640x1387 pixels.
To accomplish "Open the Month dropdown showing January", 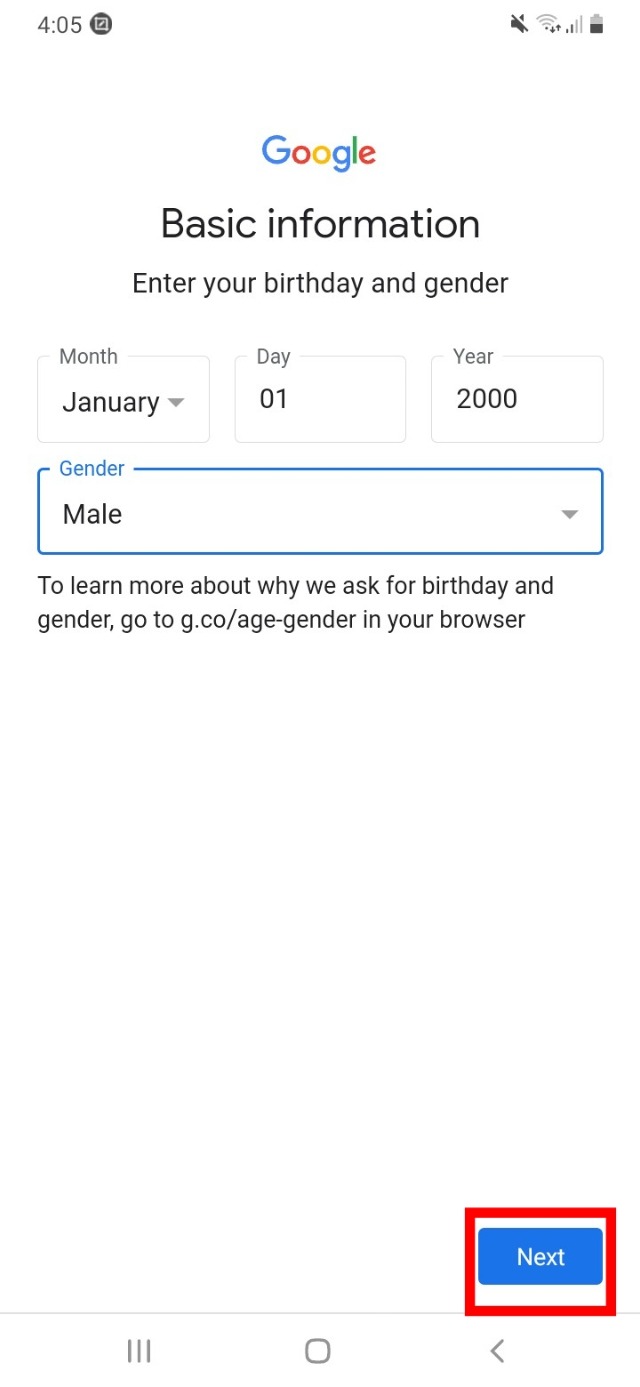I will tap(123, 401).
